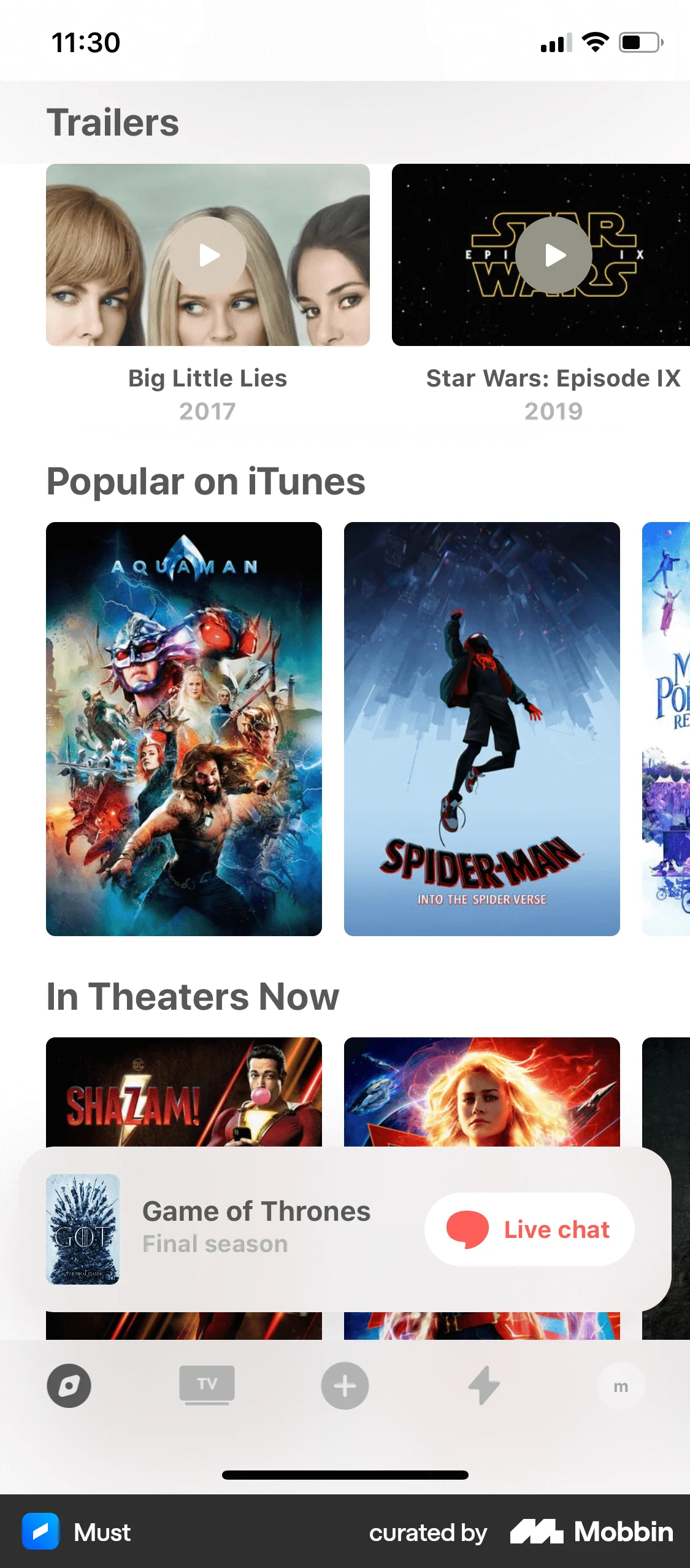
Task: Open your profile via the 'm' avatar
Action: [x=621, y=1385]
